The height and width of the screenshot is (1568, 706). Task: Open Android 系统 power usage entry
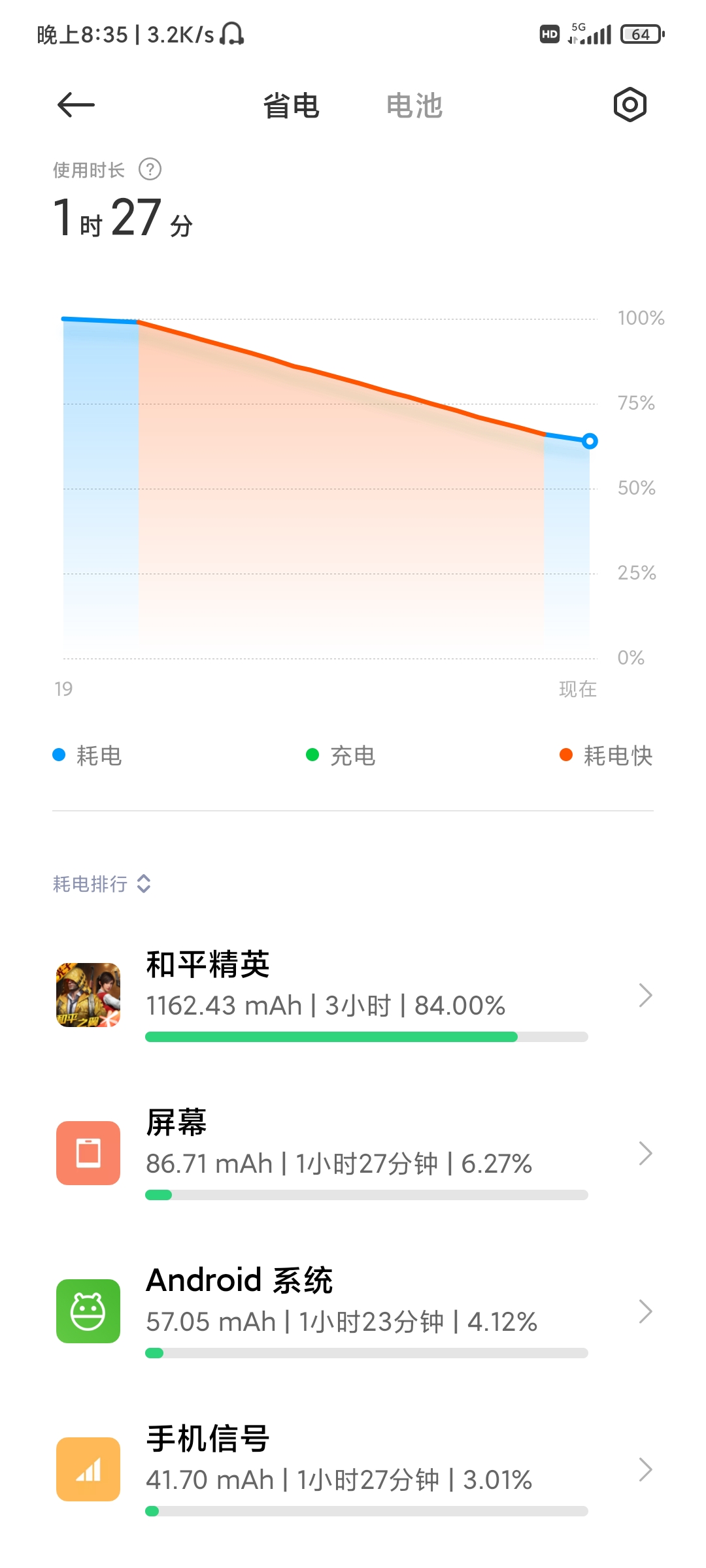tap(353, 1311)
